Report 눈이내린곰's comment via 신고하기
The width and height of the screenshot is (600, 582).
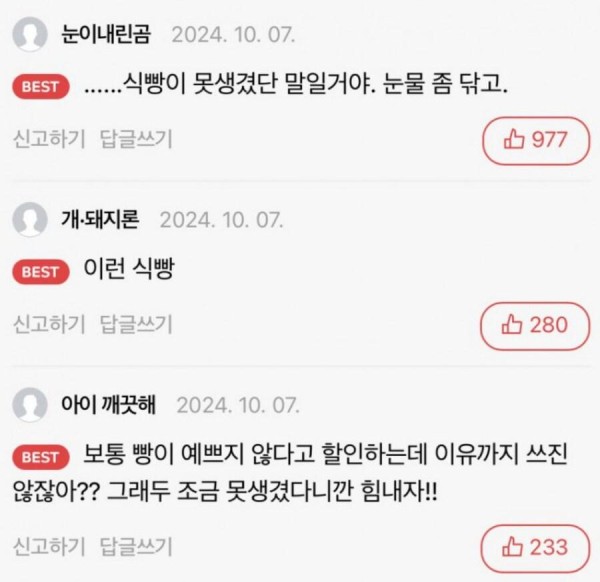point(49,139)
